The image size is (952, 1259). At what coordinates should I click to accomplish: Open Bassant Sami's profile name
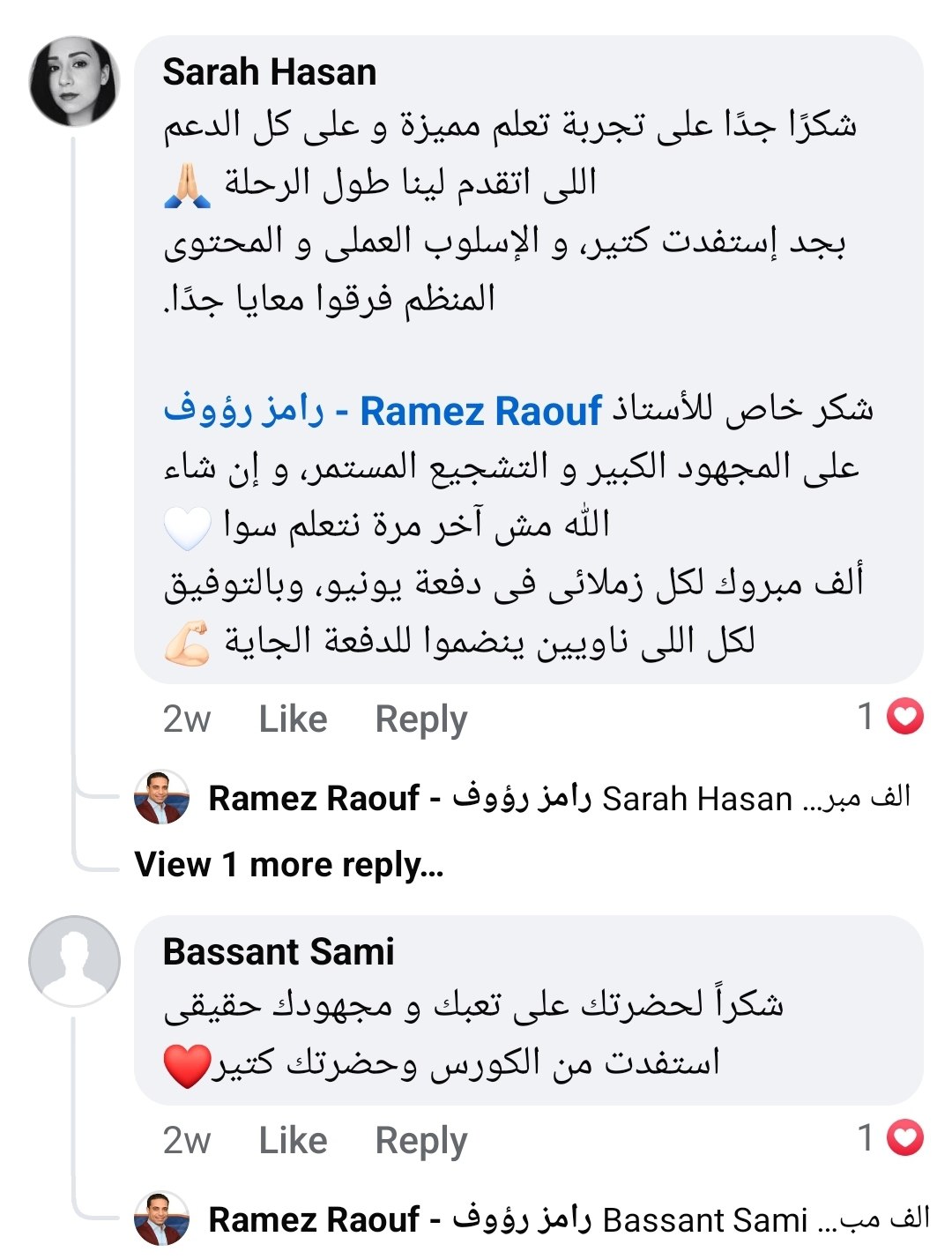tap(278, 952)
